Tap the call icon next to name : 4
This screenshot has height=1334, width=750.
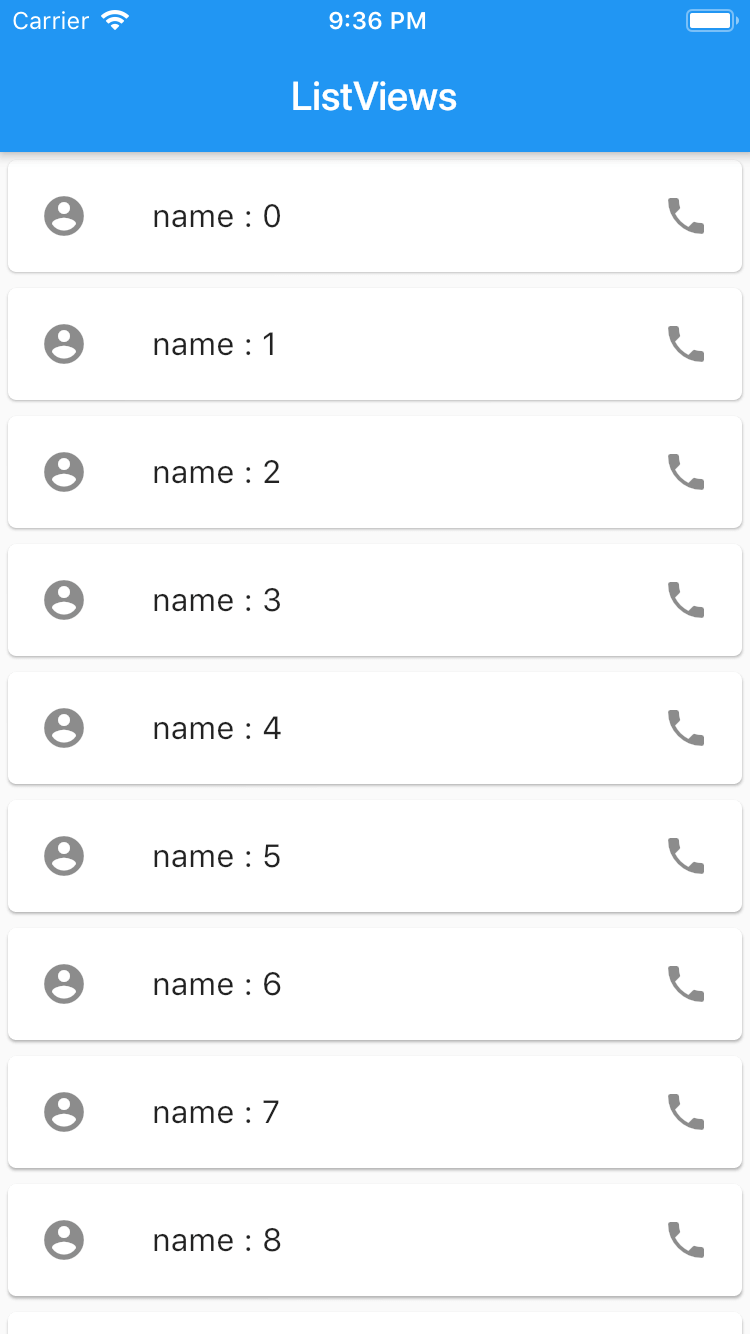click(686, 728)
